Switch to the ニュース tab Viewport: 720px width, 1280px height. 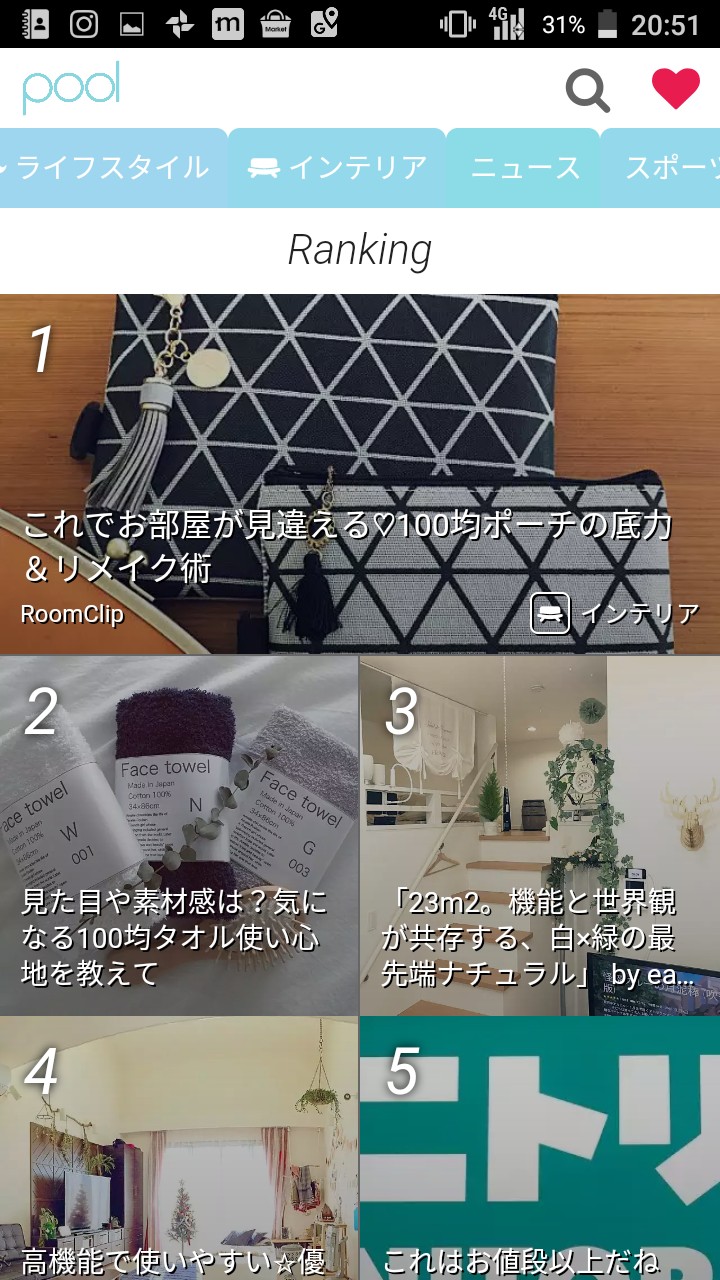(524, 168)
